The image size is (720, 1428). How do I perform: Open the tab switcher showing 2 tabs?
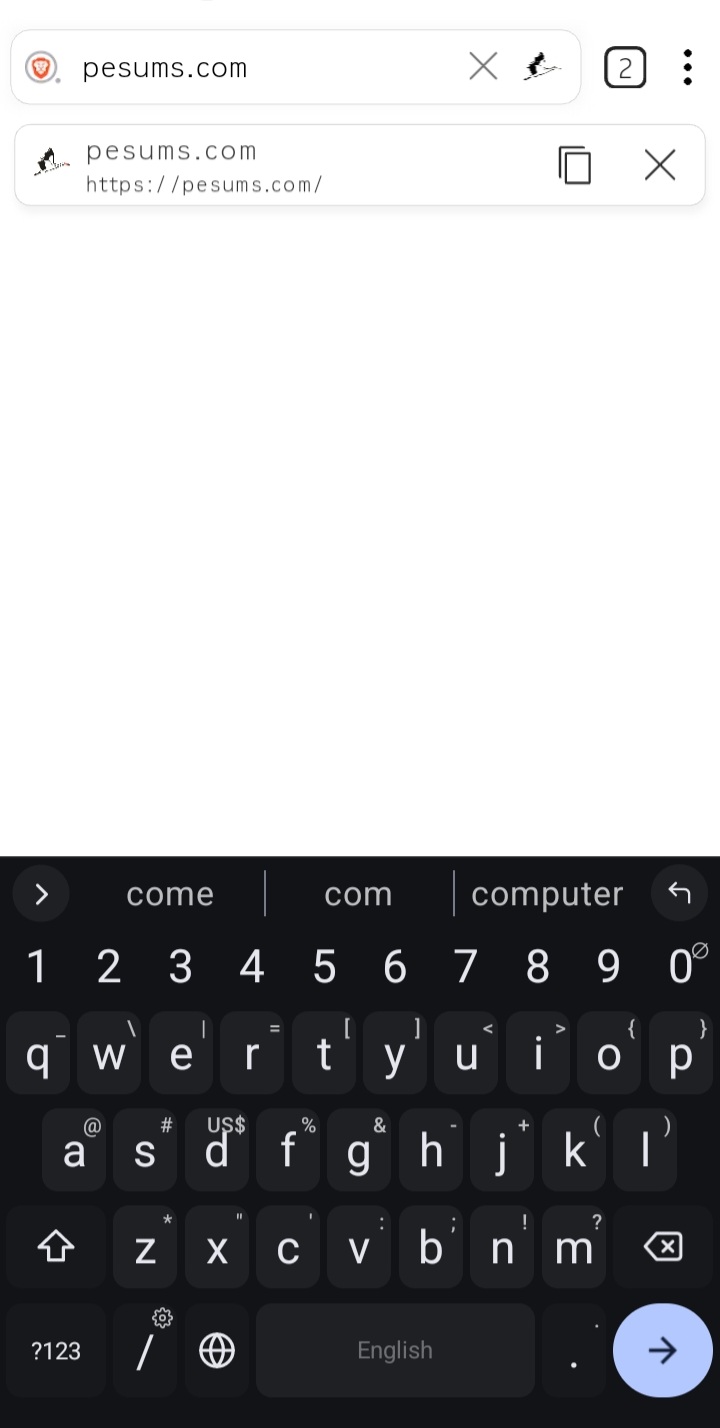pyautogui.click(x=625, y=67)
